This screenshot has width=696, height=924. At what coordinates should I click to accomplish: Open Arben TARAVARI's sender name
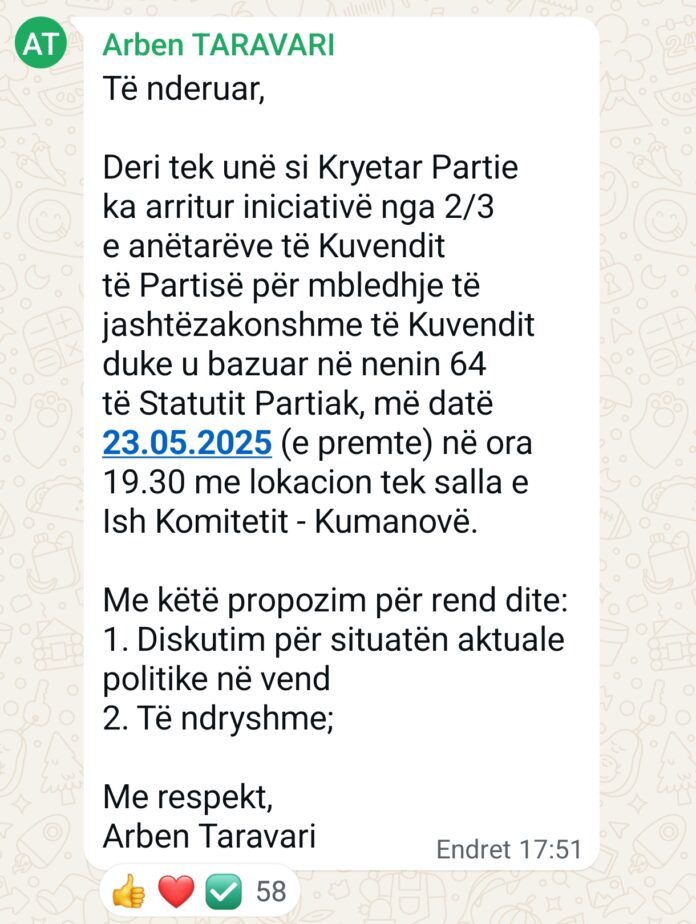219,45
